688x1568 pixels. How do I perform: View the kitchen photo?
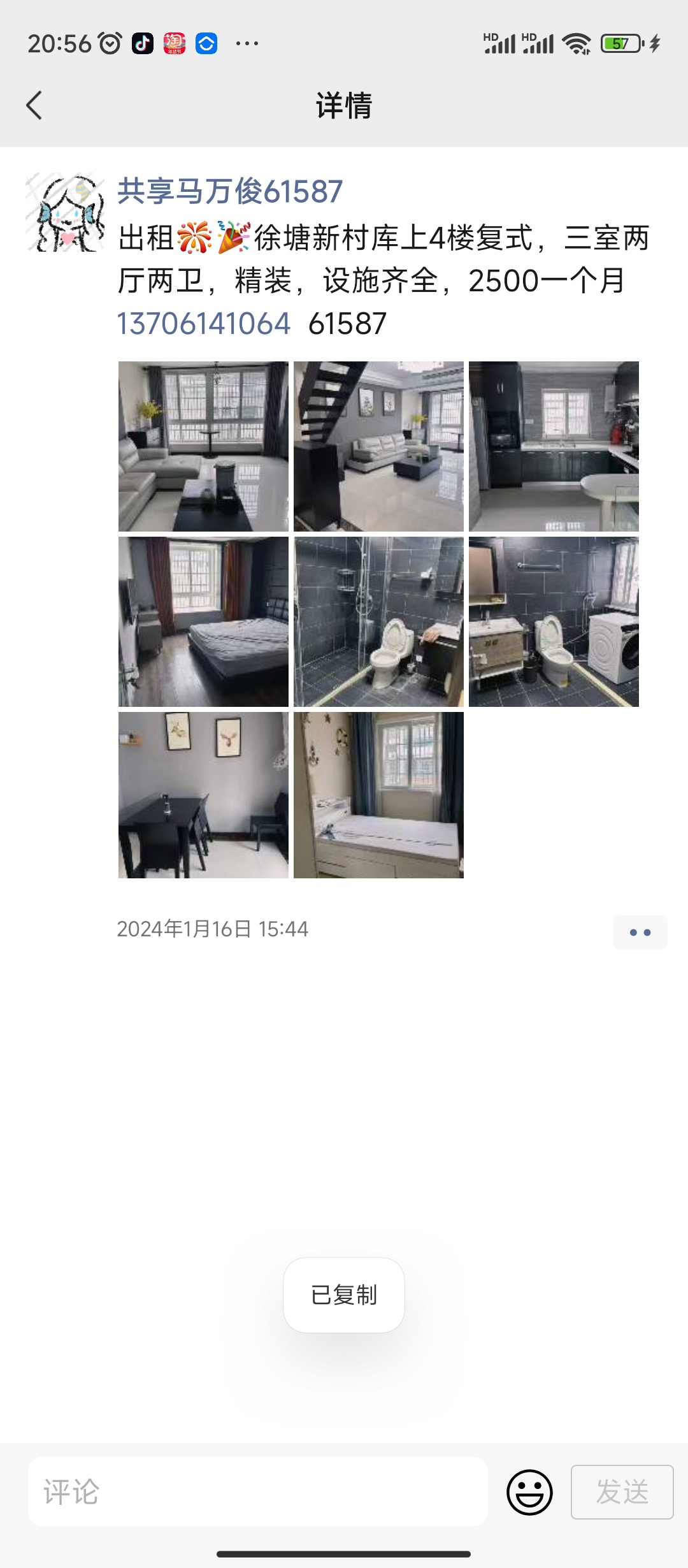click(x=554, y=446)
